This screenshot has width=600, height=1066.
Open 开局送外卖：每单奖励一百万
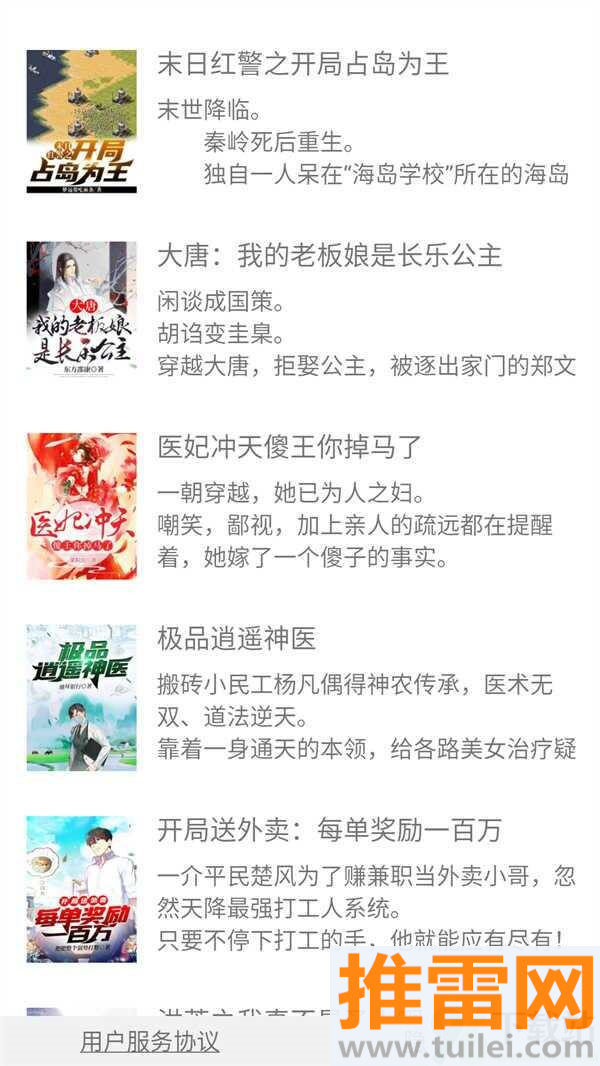329,830
